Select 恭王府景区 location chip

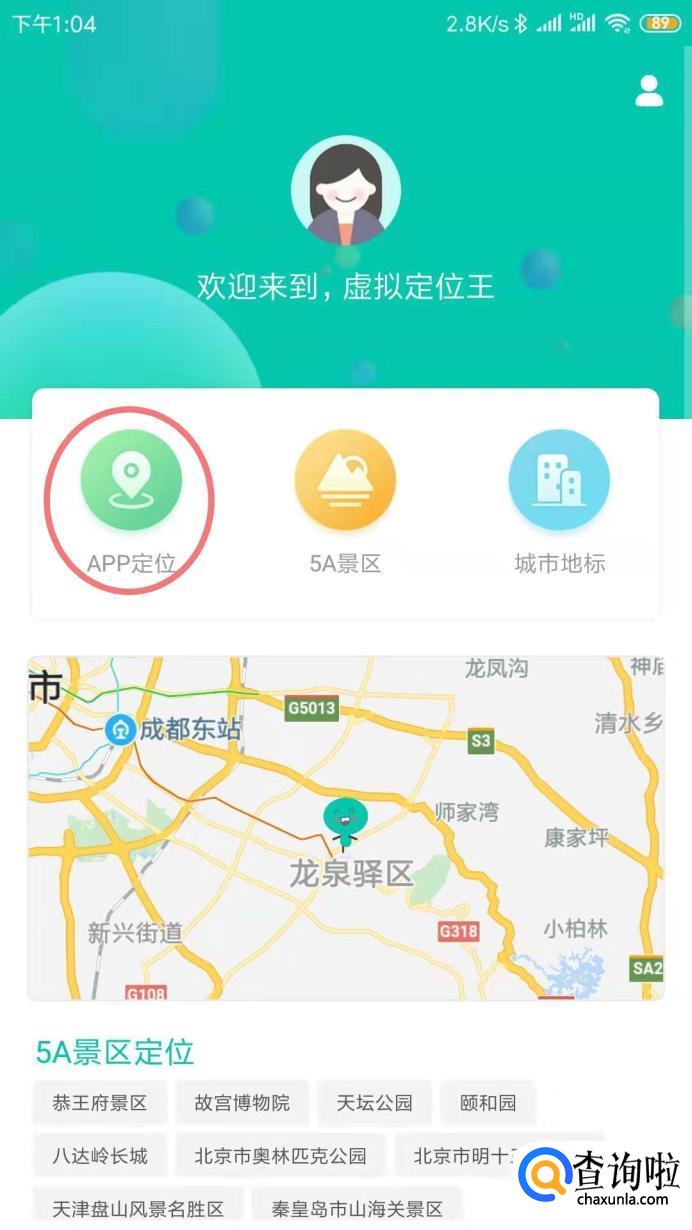click(x=100, y=1103)
